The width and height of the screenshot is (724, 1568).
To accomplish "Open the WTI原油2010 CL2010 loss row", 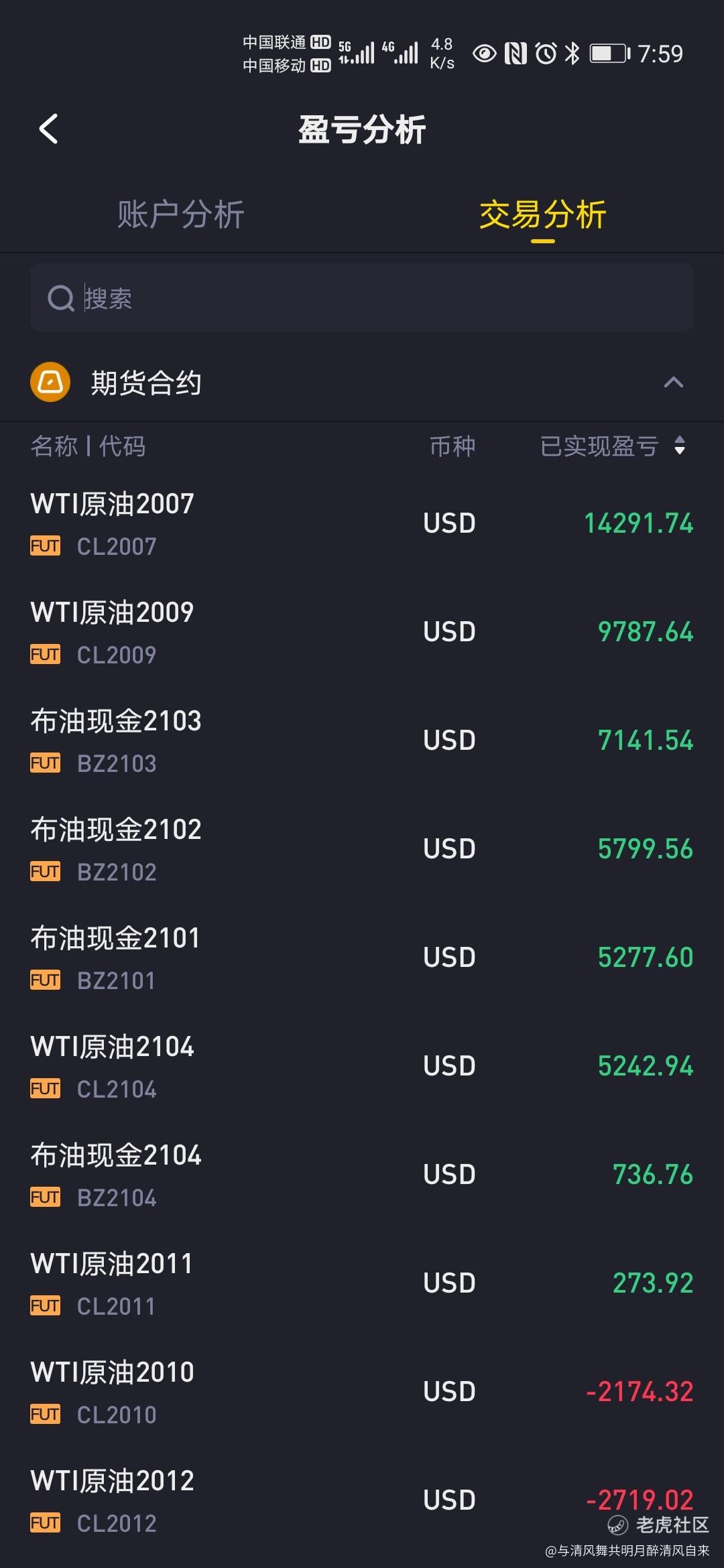I will 362,1392.
